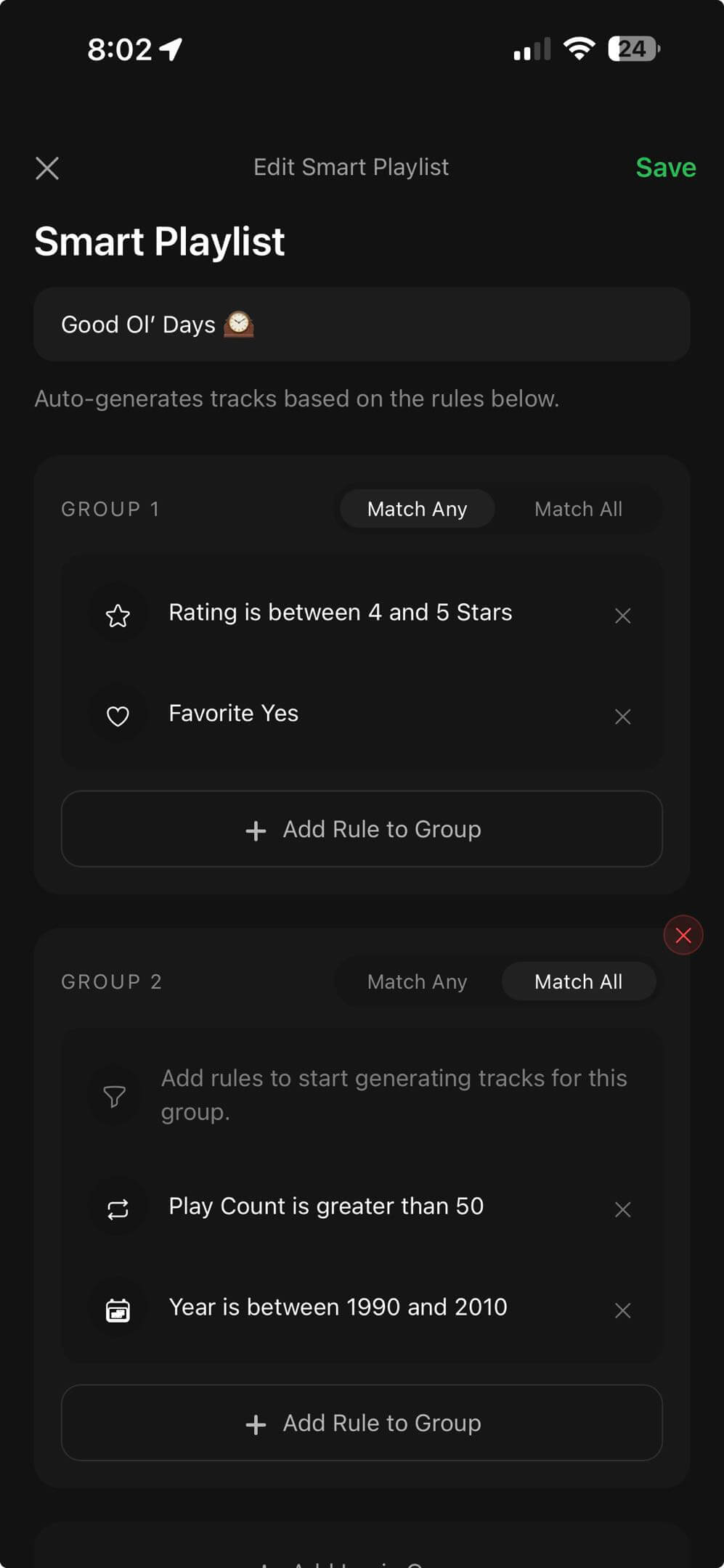Screen dimensions: 724x1568
Task: Remove the Year is between rule
Action: point(623,1310)
